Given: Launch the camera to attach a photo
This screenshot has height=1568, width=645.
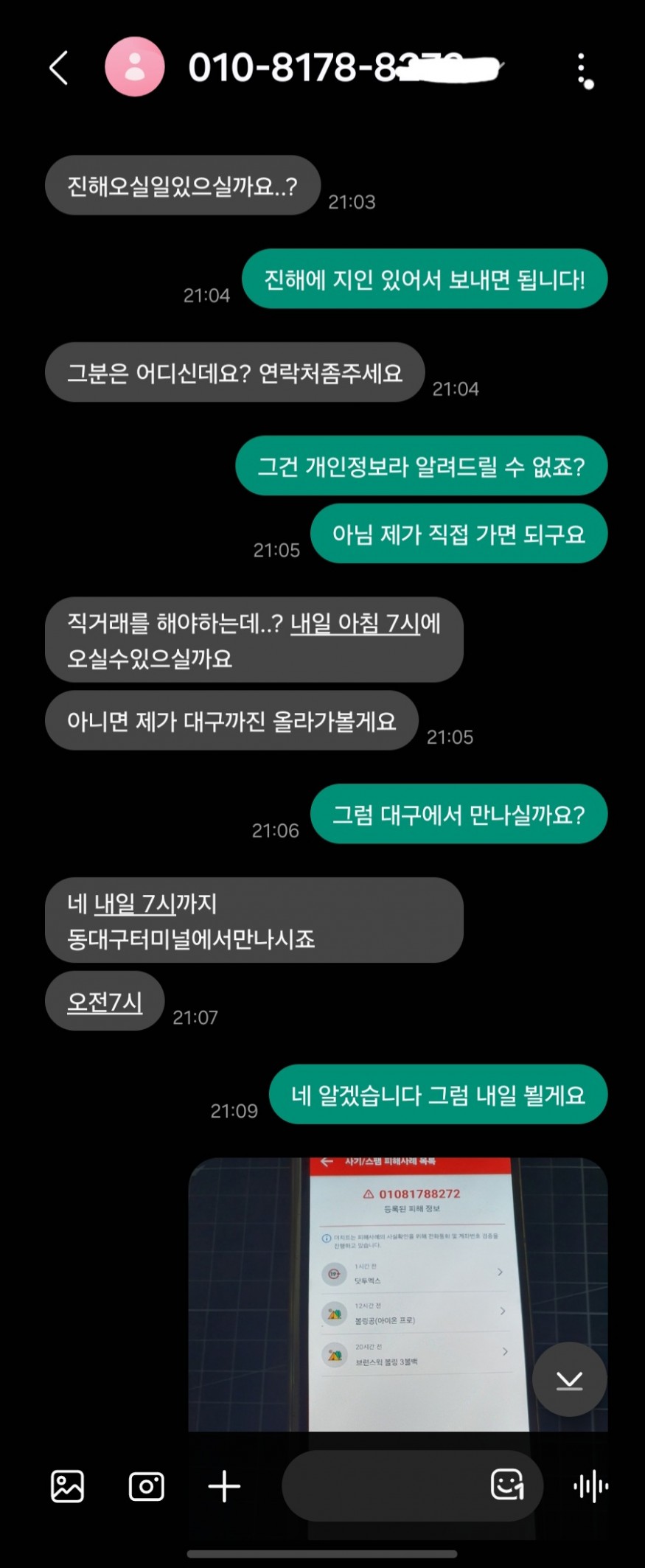Looking at the screenshot, I should point(146,1485).
